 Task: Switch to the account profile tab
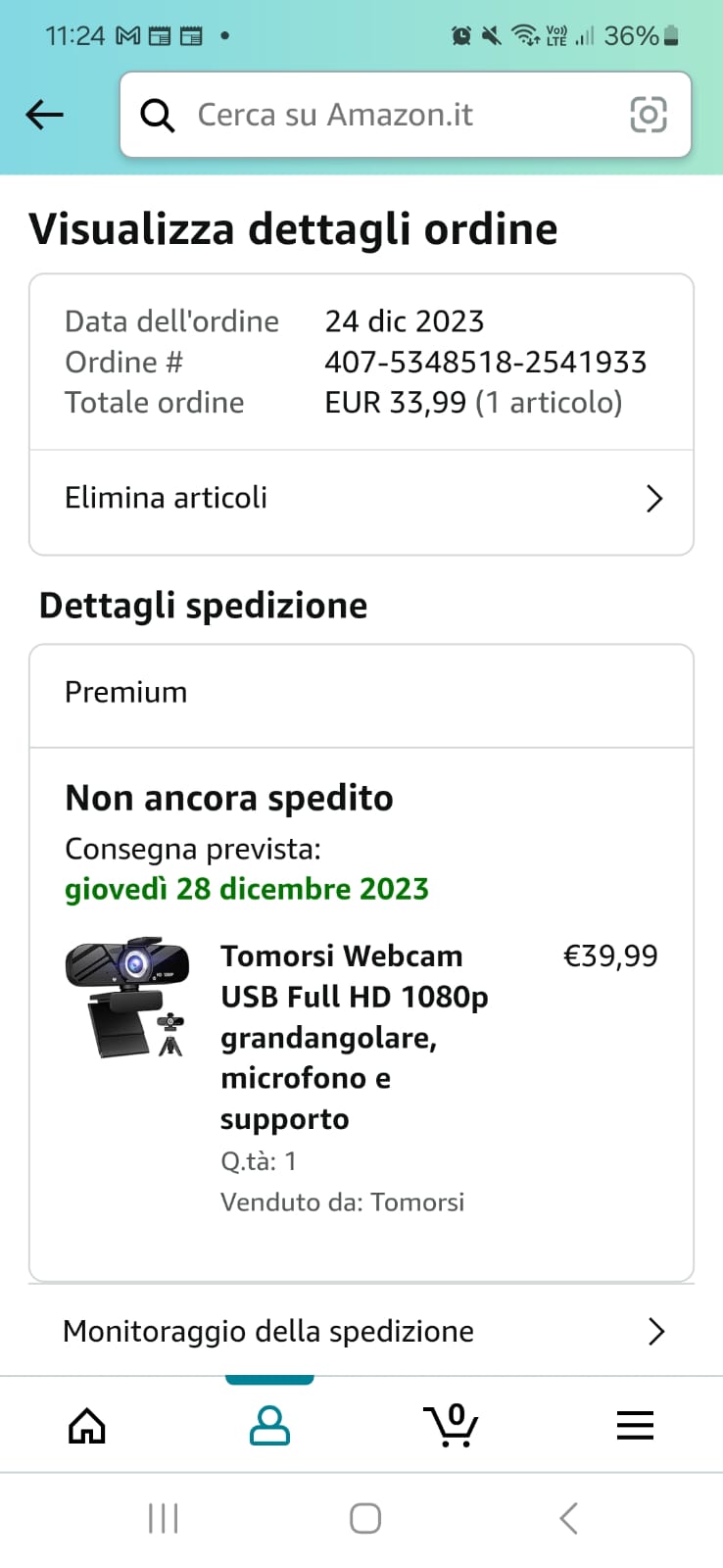(x=269, y=1425)
